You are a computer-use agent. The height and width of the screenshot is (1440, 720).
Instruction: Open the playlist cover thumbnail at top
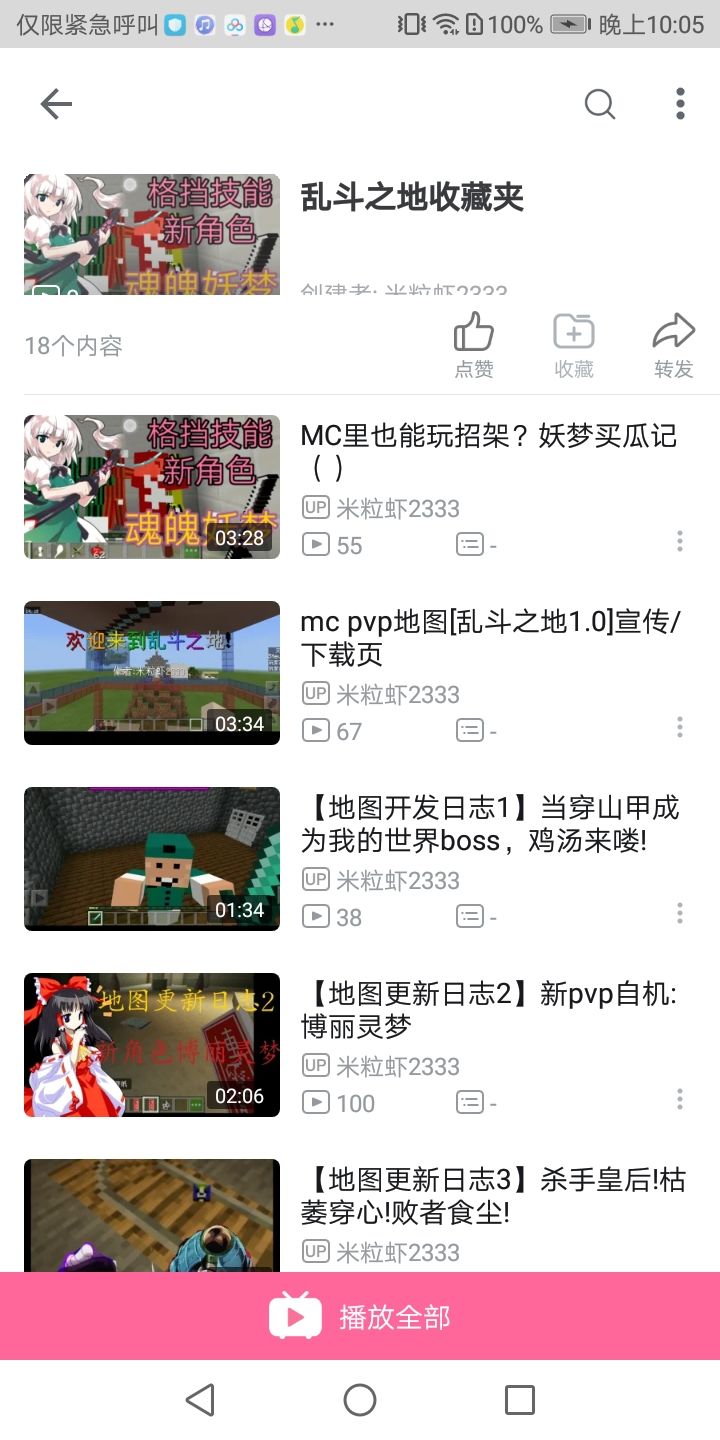click(152, 234)
